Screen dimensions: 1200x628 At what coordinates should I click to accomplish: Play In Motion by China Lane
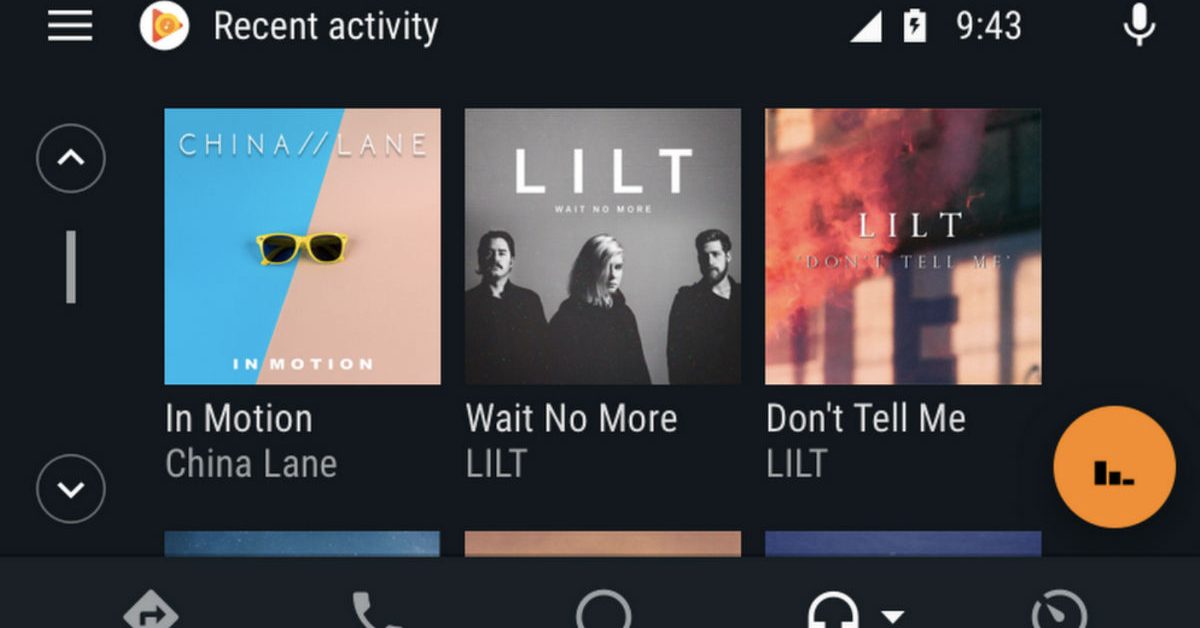(x=302, y=246)
